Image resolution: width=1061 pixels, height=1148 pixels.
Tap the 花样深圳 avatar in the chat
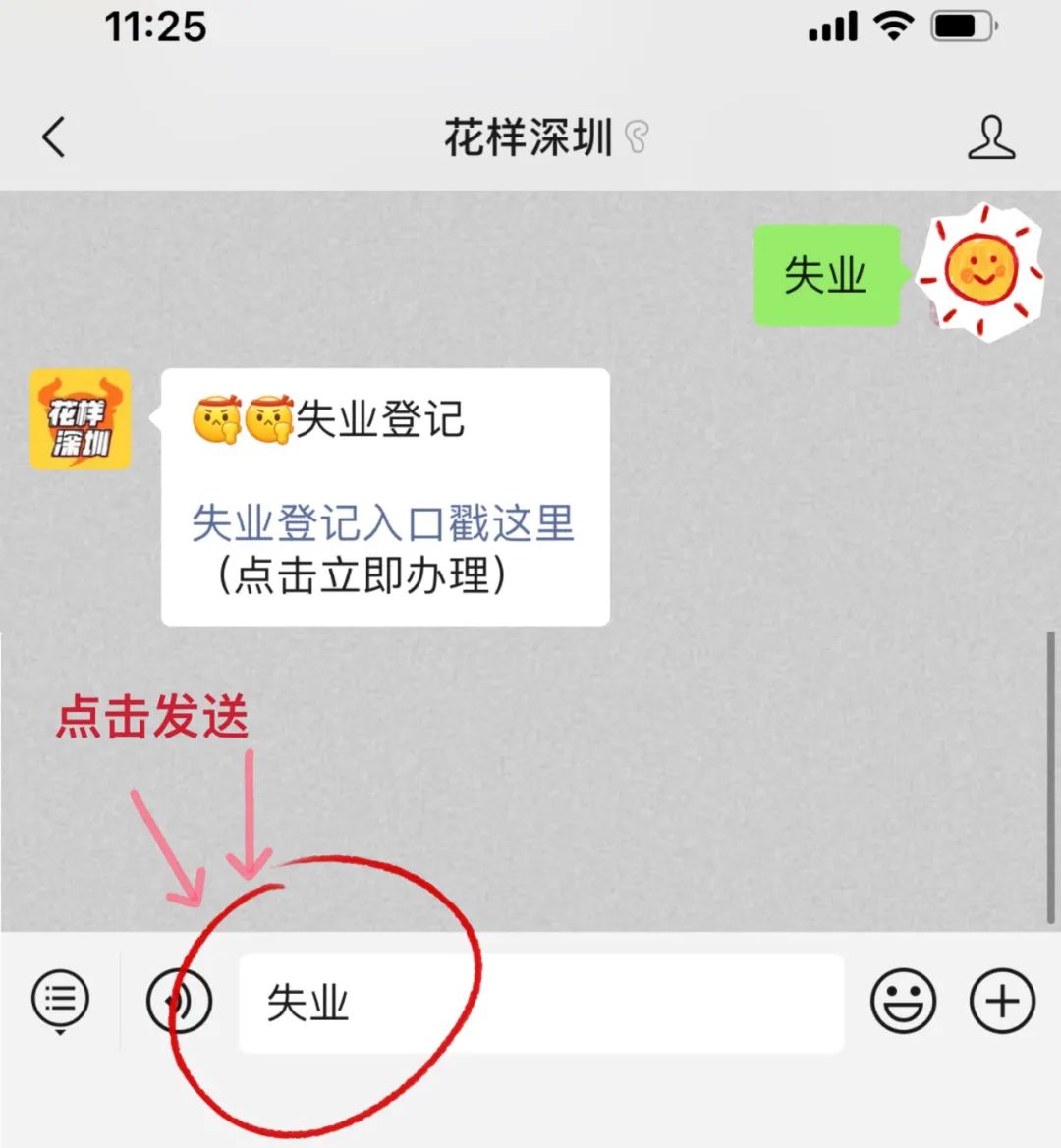coord(81,419)
